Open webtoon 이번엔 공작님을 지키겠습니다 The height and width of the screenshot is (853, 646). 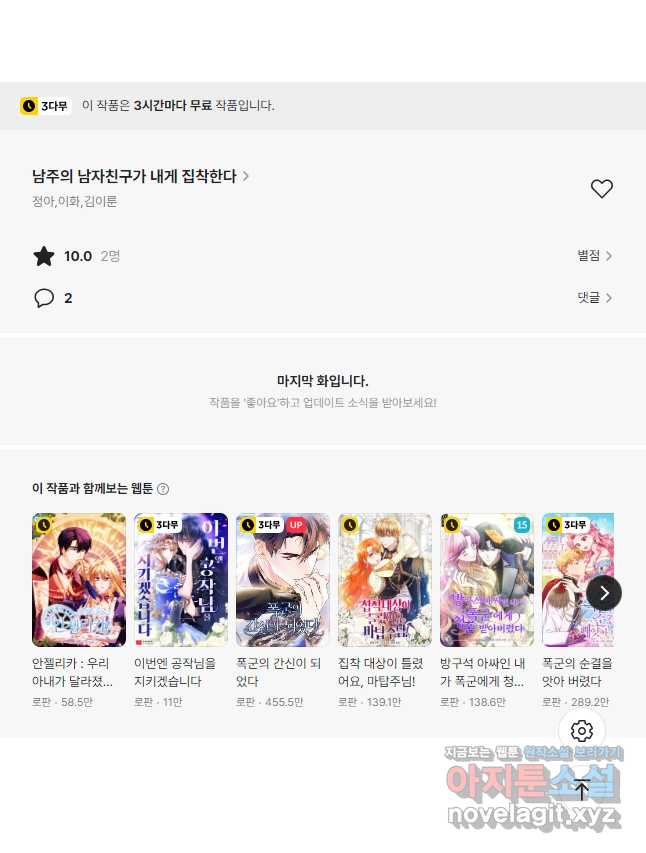[181, 580]
